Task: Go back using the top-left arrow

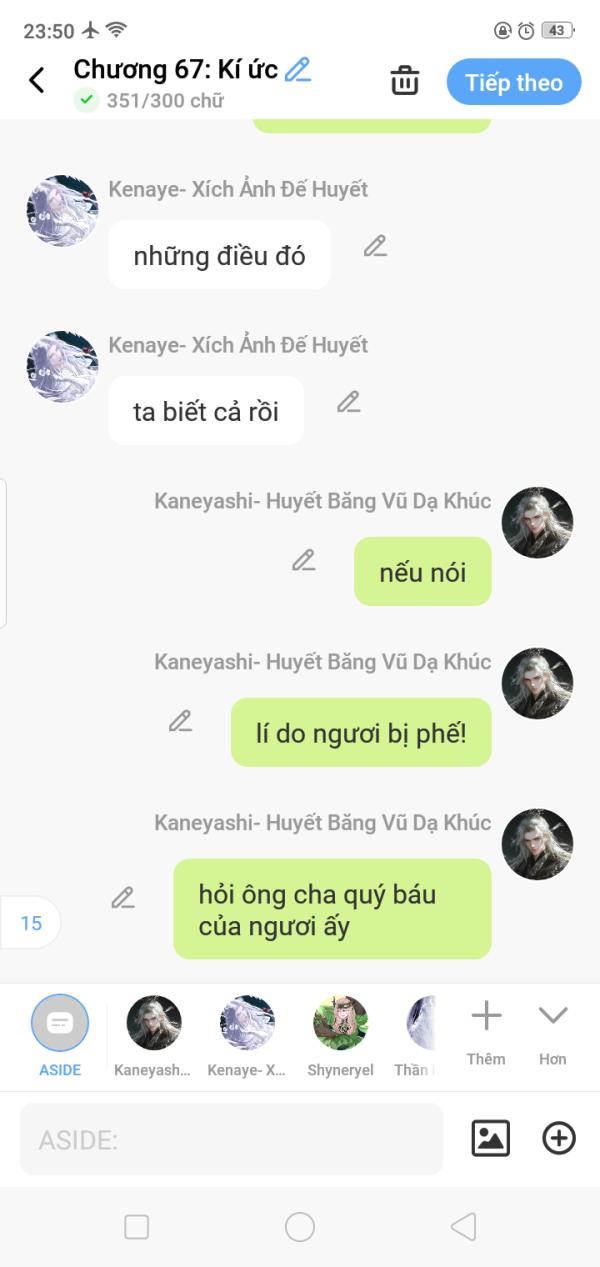Action: [x=37, y=80]
